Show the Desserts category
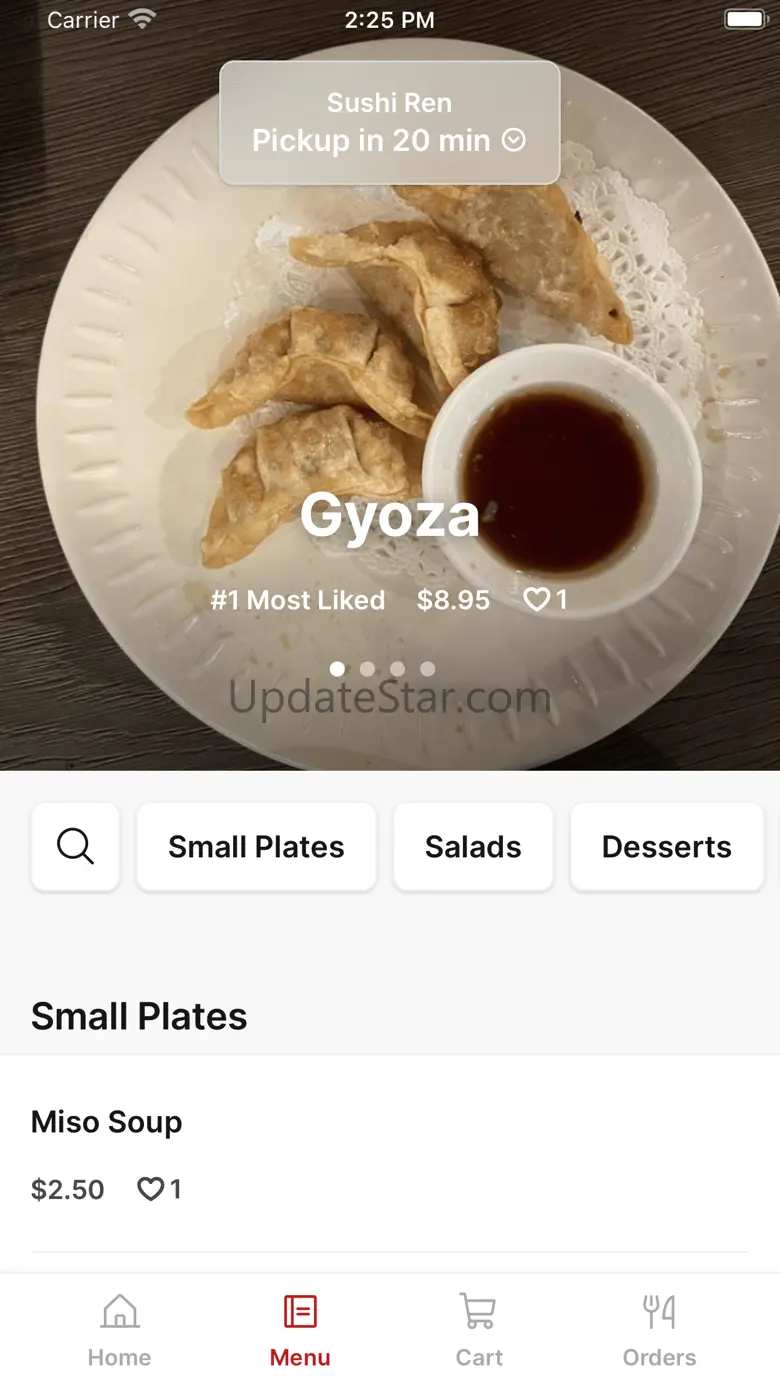 (x=666, y=847)
